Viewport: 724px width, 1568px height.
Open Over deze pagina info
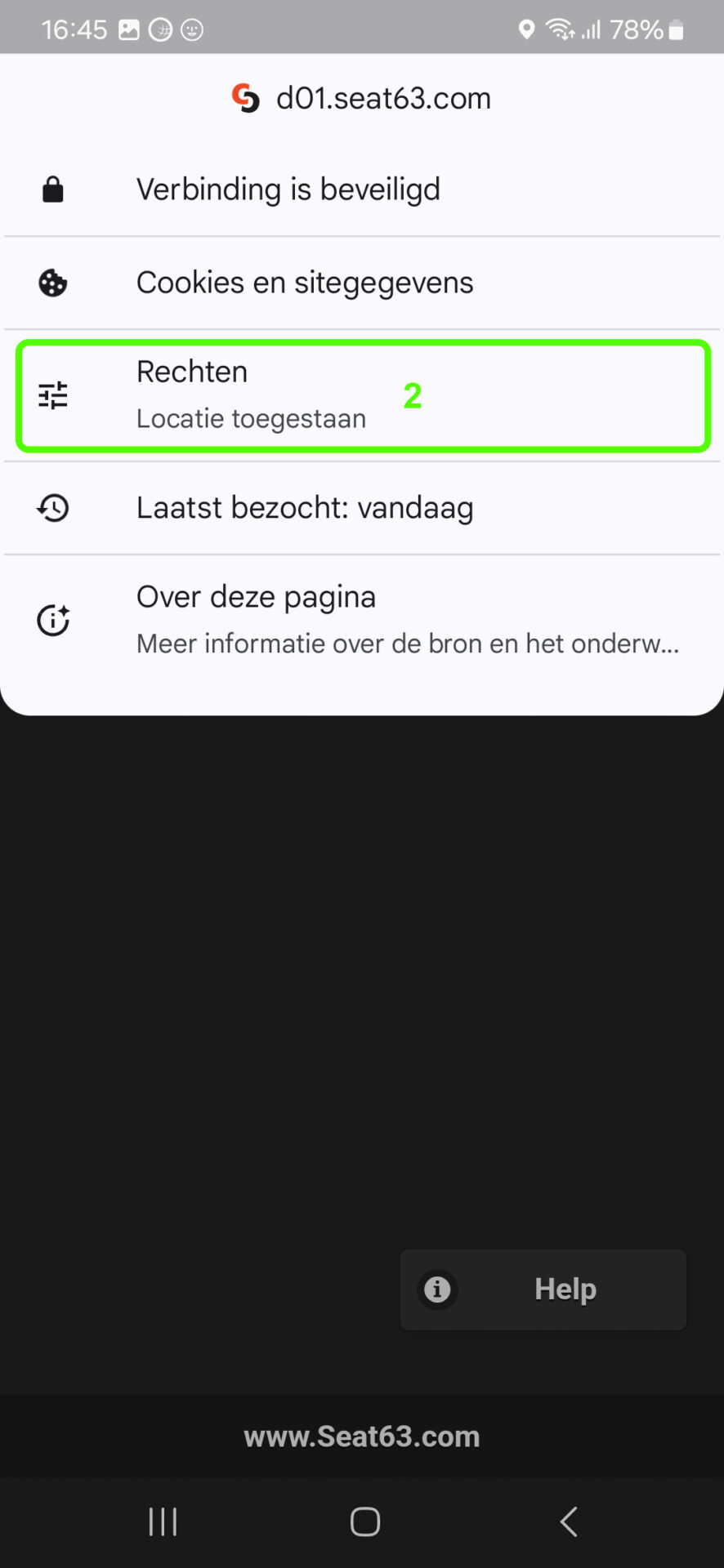pos(362,620)
